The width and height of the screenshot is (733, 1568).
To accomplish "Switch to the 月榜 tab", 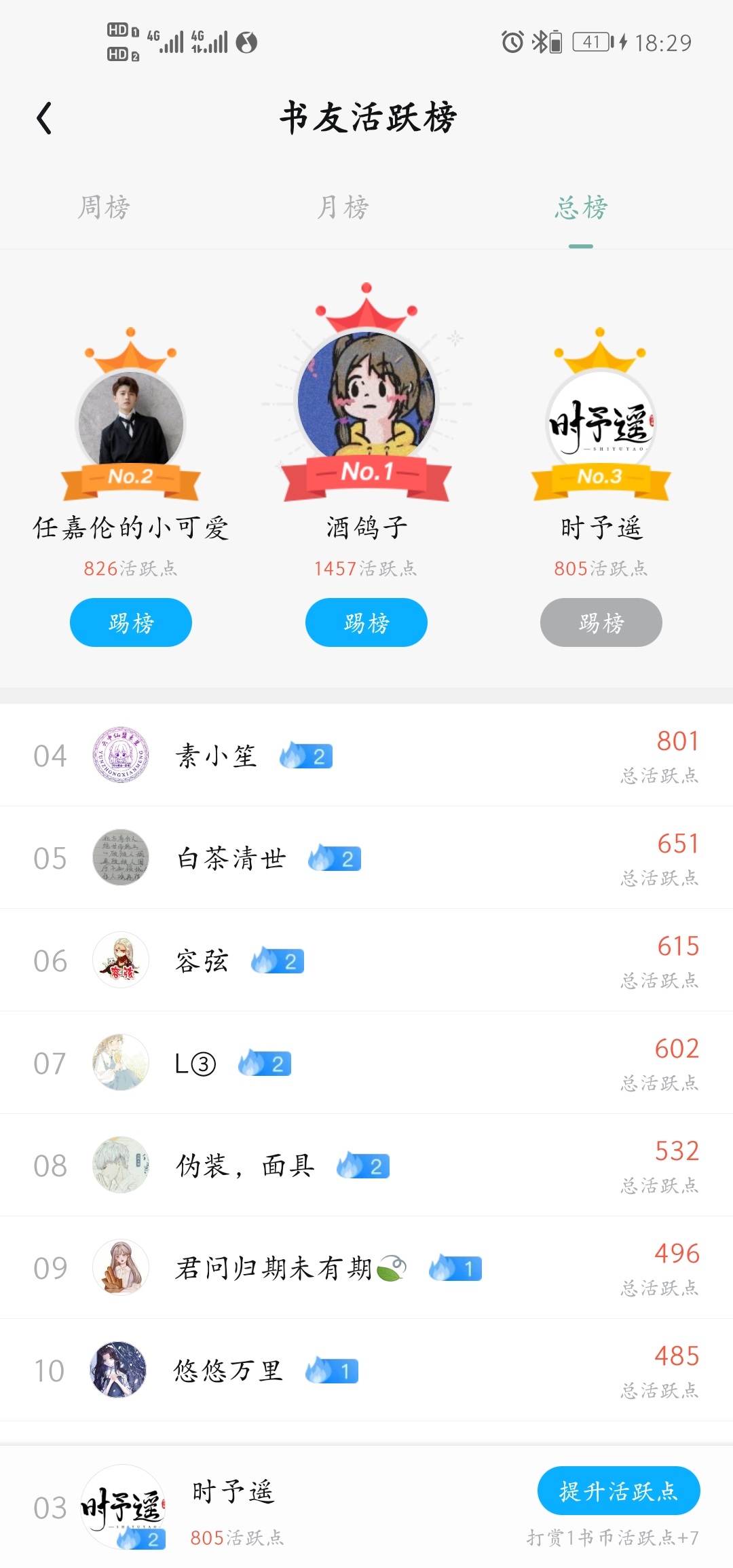I will coord(343,208).
